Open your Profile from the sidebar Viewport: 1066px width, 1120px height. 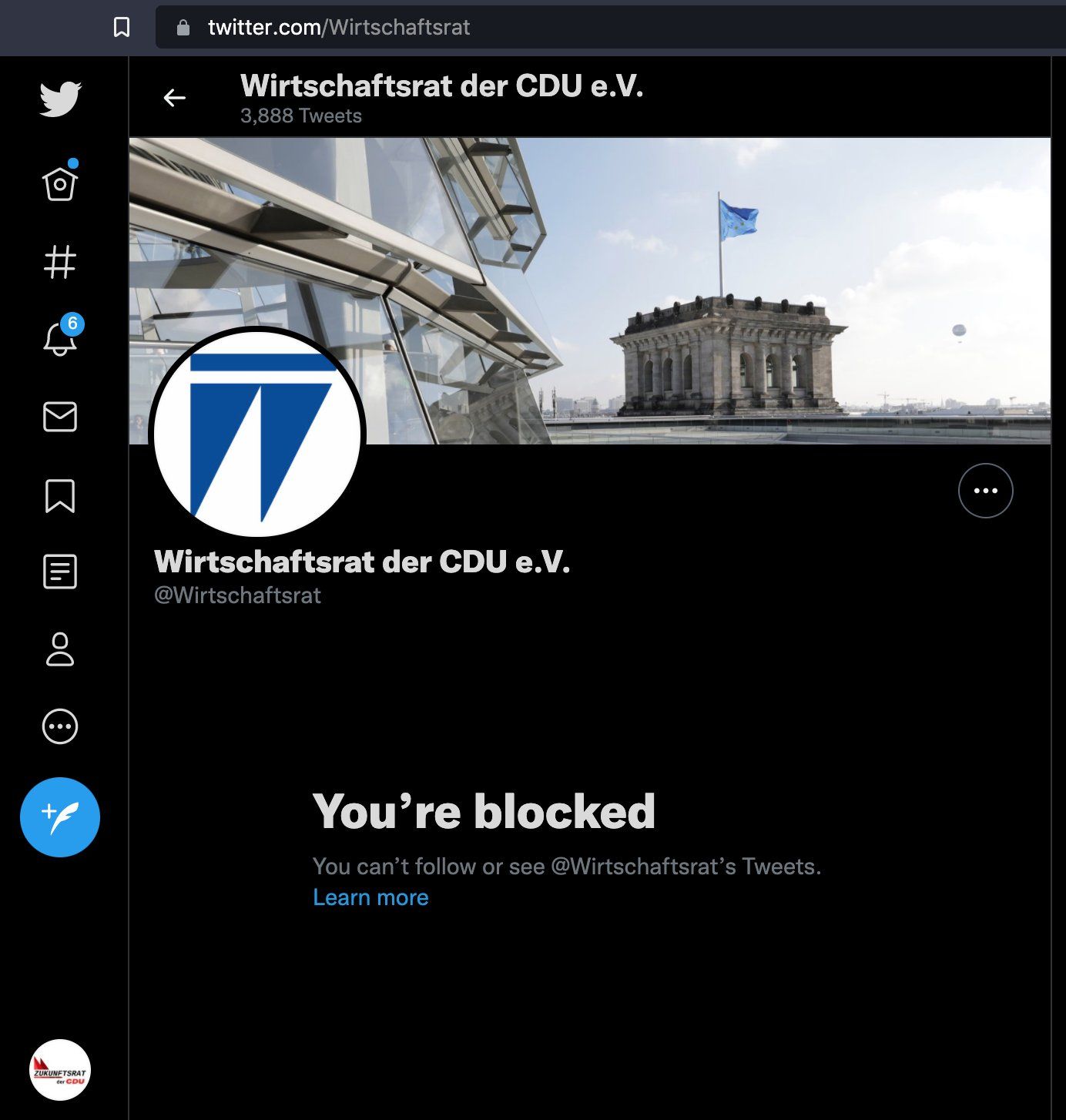point(60,649)
